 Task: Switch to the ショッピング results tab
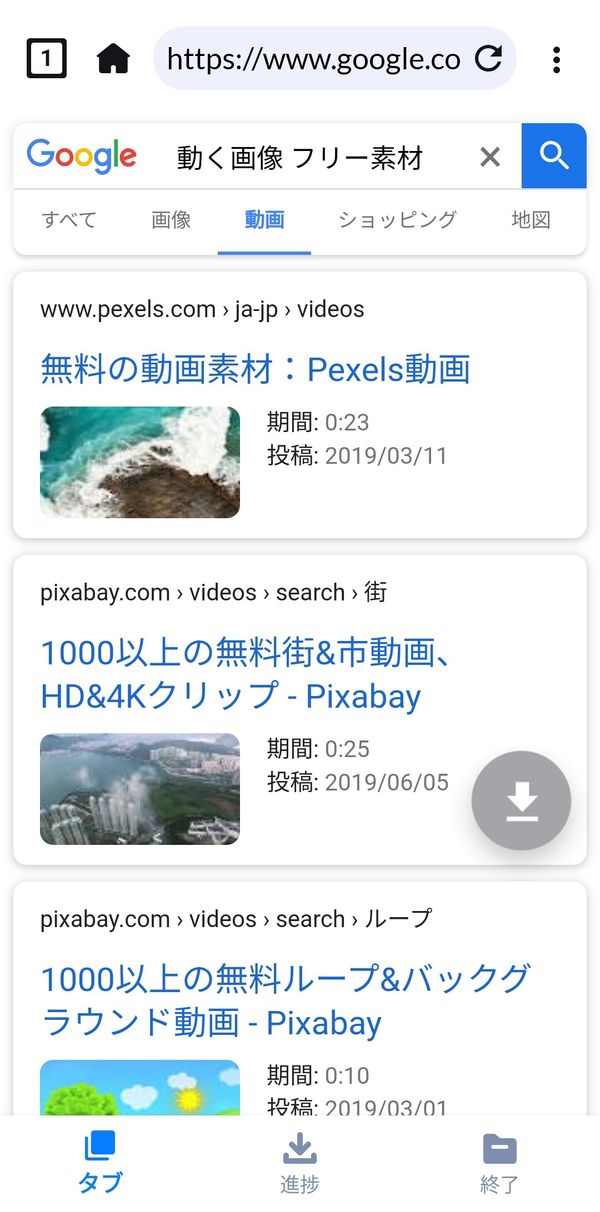coord(397,219)
